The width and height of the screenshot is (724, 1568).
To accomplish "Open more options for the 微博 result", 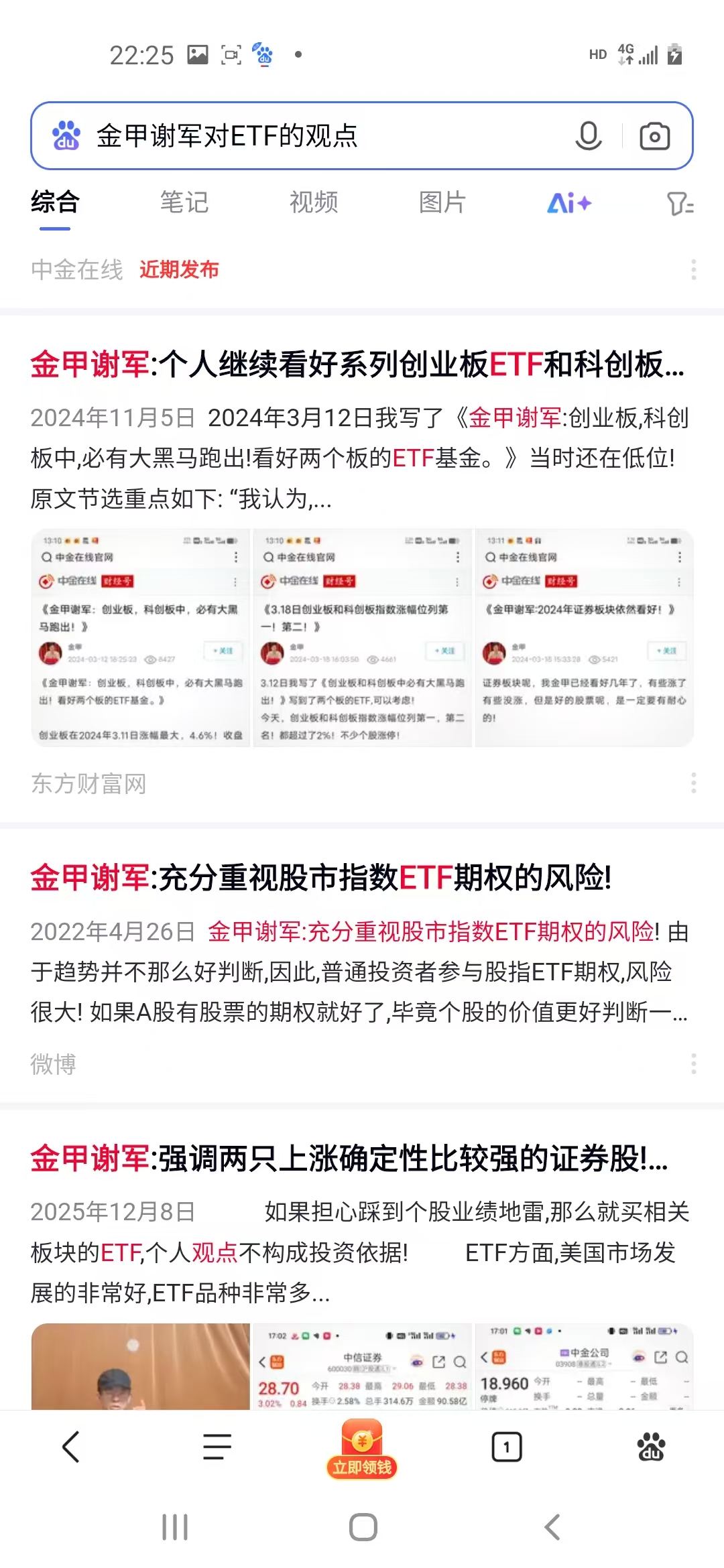I will point(693,1063).
